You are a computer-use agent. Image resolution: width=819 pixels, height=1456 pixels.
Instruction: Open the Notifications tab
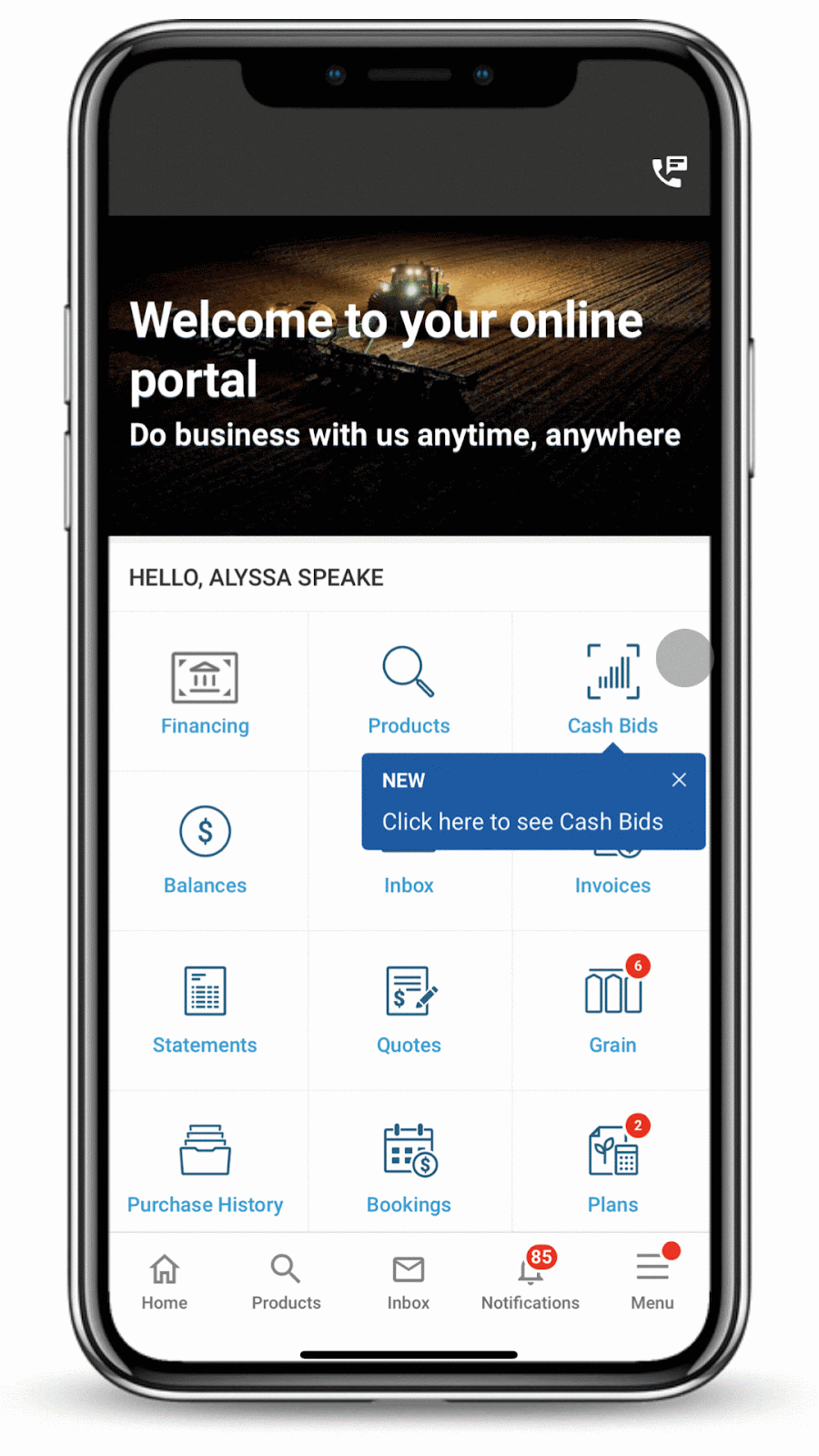tap(531, 1281)
